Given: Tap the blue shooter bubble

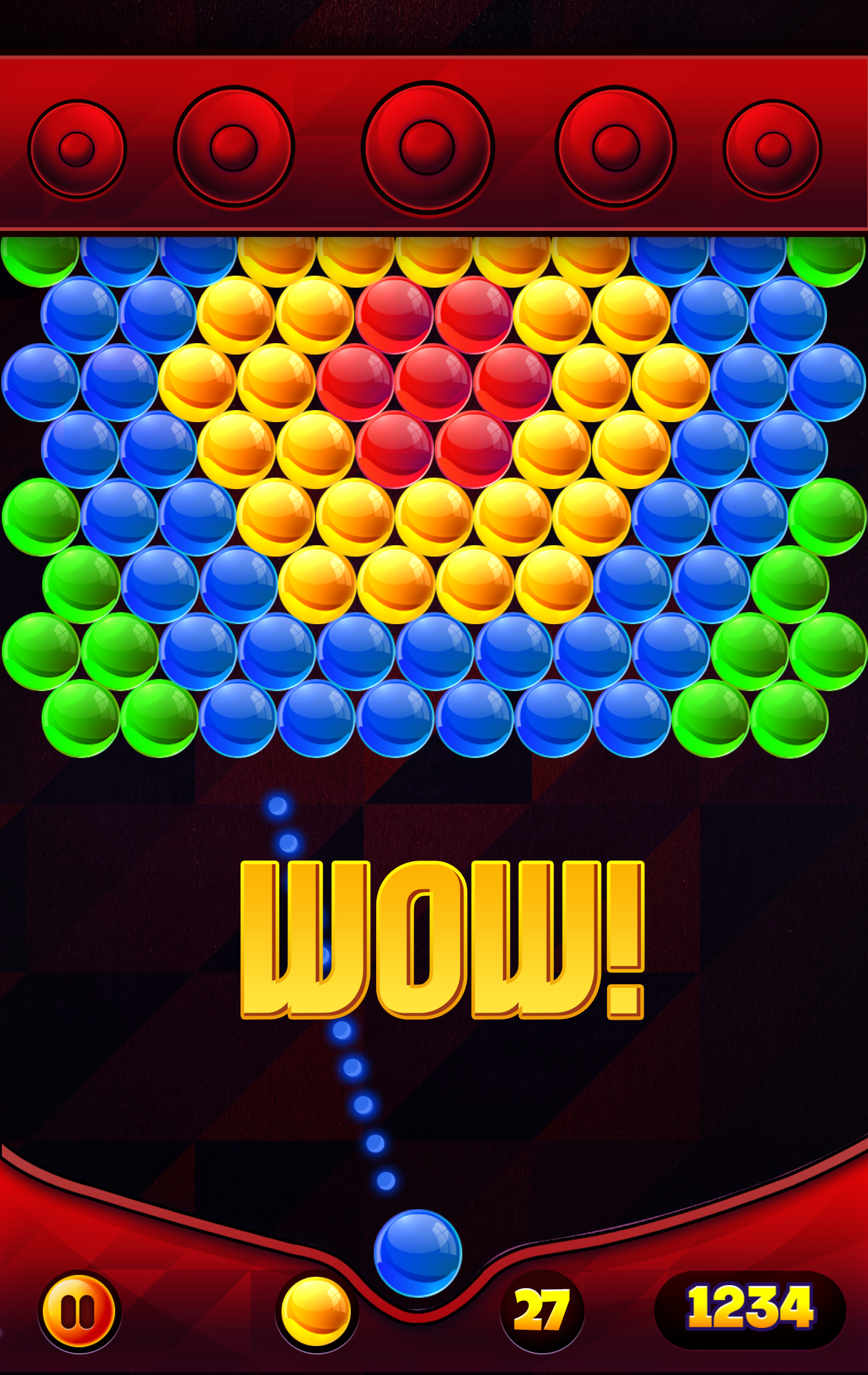Looking at the screenshot, I should (x=418, y=1253).
